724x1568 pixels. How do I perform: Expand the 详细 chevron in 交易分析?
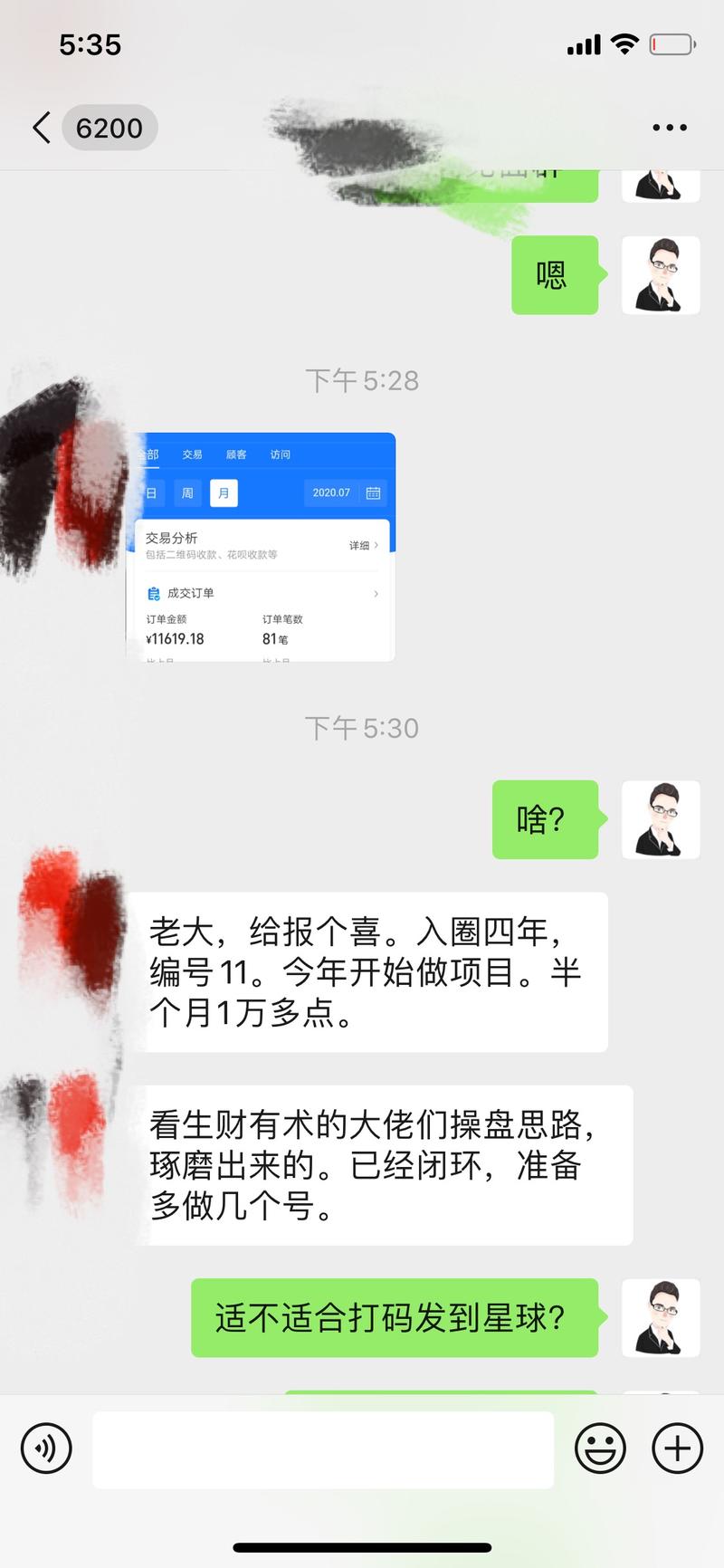point(377,545)
